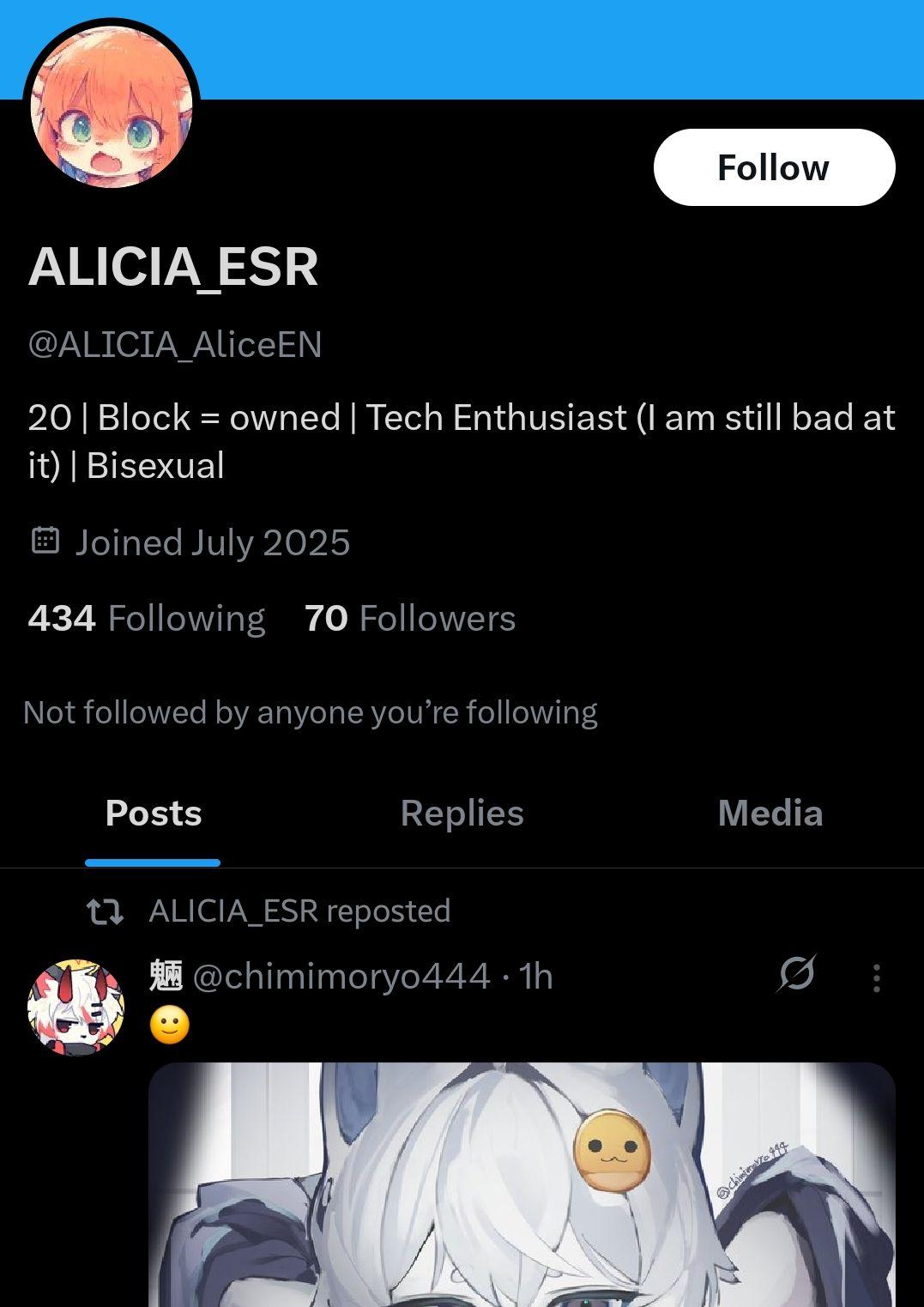Switch to the Replies tab
The width and height of the screenshot is (924, 1307).
pyautogui.click(x=462, y=814)
